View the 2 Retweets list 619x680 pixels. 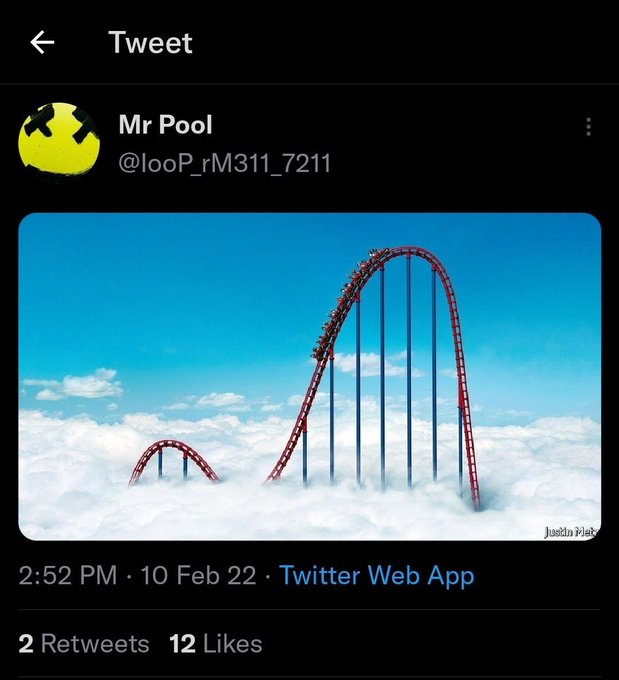coord(84,644)
